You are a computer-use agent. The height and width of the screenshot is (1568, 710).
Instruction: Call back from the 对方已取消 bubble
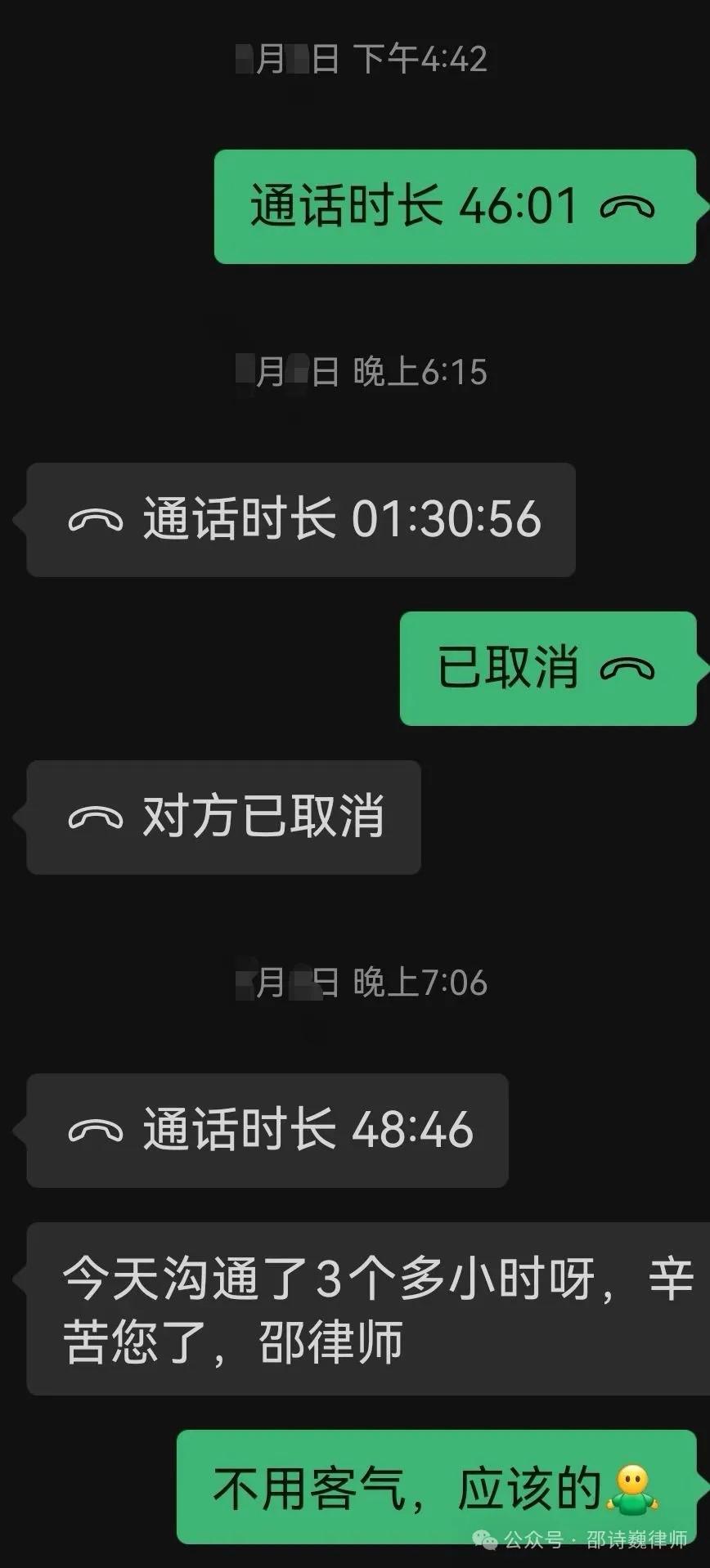[x=223, y=817]
